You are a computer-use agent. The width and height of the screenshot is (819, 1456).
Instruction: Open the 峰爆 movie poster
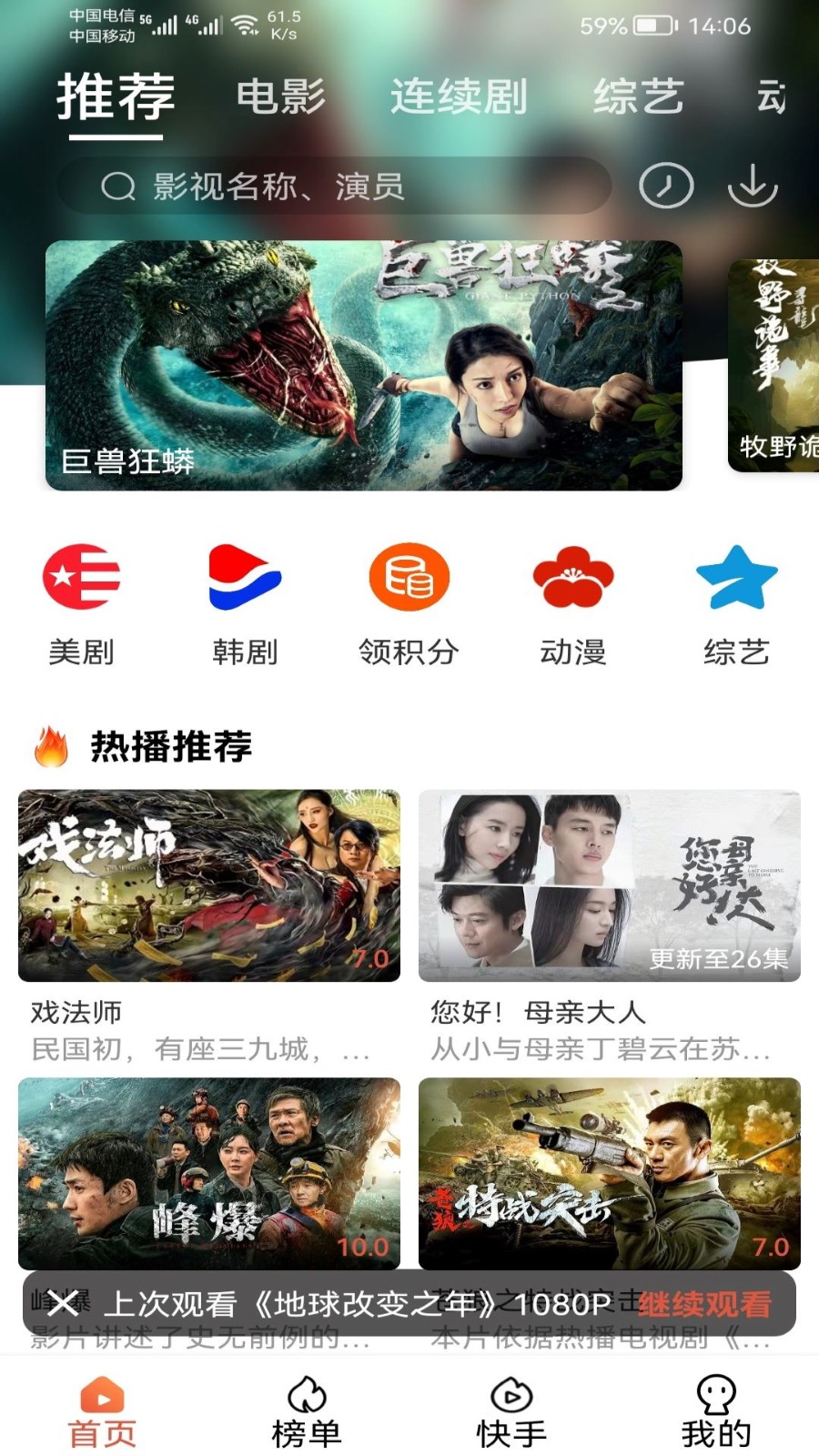coord(209,1172)
